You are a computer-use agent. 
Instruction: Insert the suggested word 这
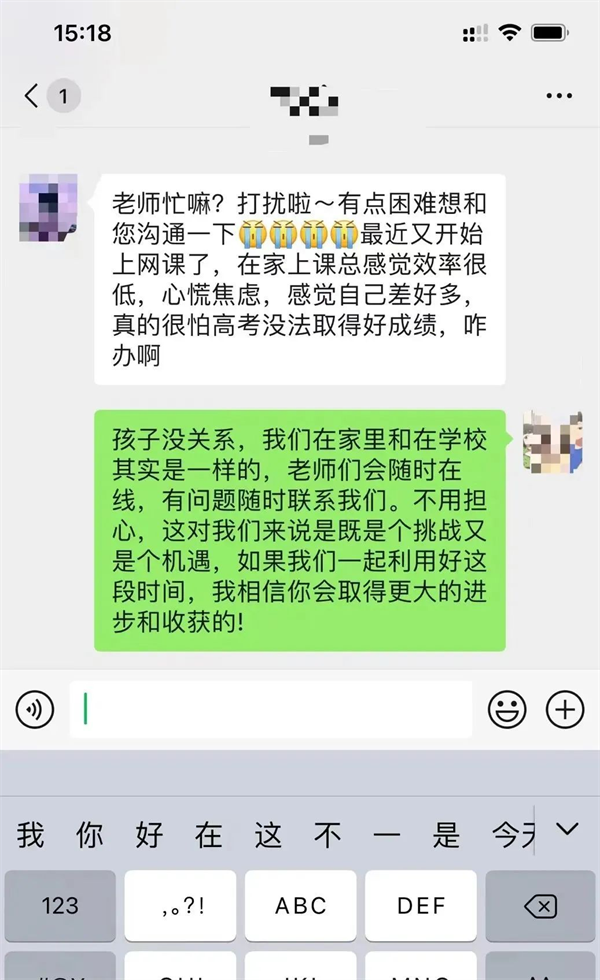(x=268, y=833)
